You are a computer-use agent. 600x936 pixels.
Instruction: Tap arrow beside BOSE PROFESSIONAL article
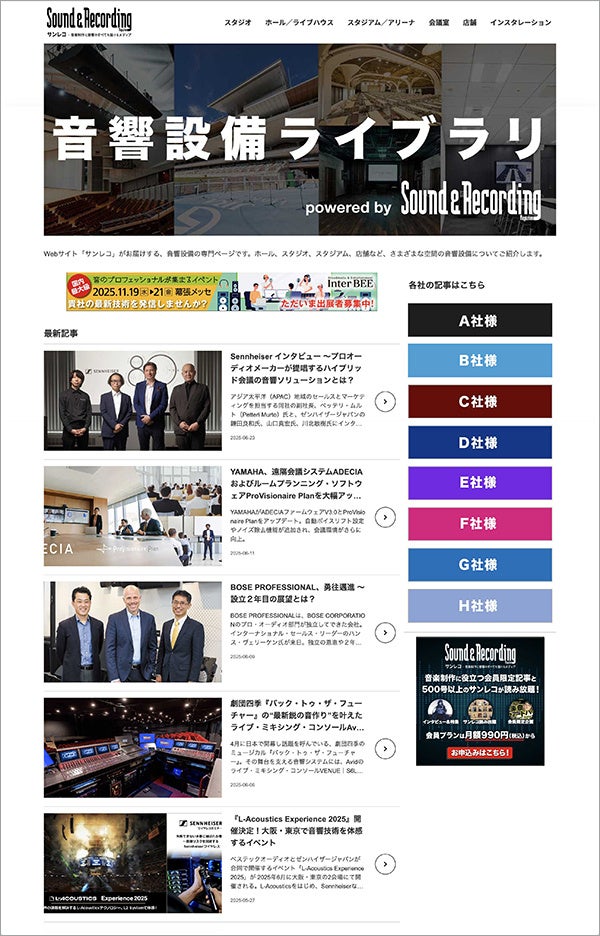pos(386,632)
